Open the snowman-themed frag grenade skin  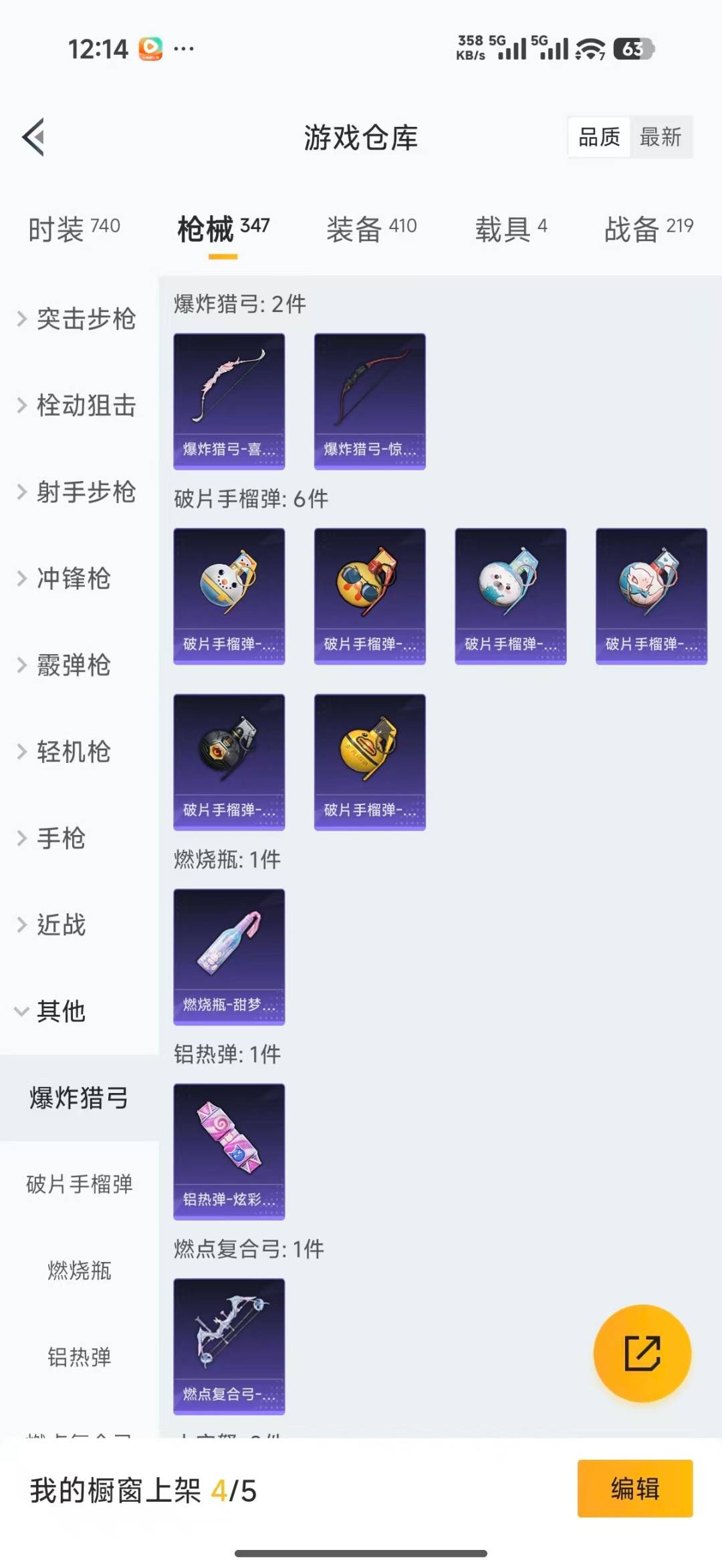(x=228, y=595)
